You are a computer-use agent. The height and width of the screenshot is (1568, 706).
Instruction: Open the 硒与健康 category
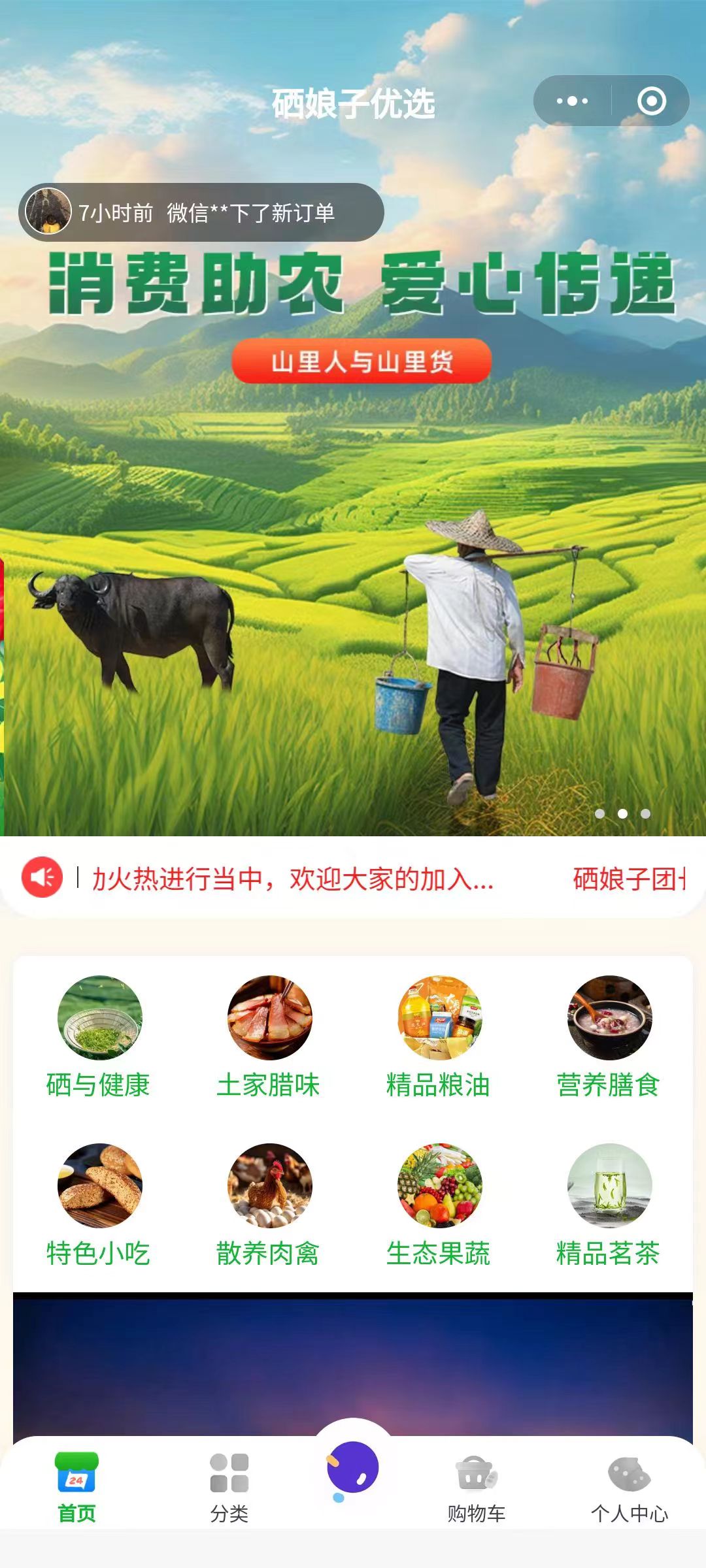pyautogui.click(x=99, y=1038)
